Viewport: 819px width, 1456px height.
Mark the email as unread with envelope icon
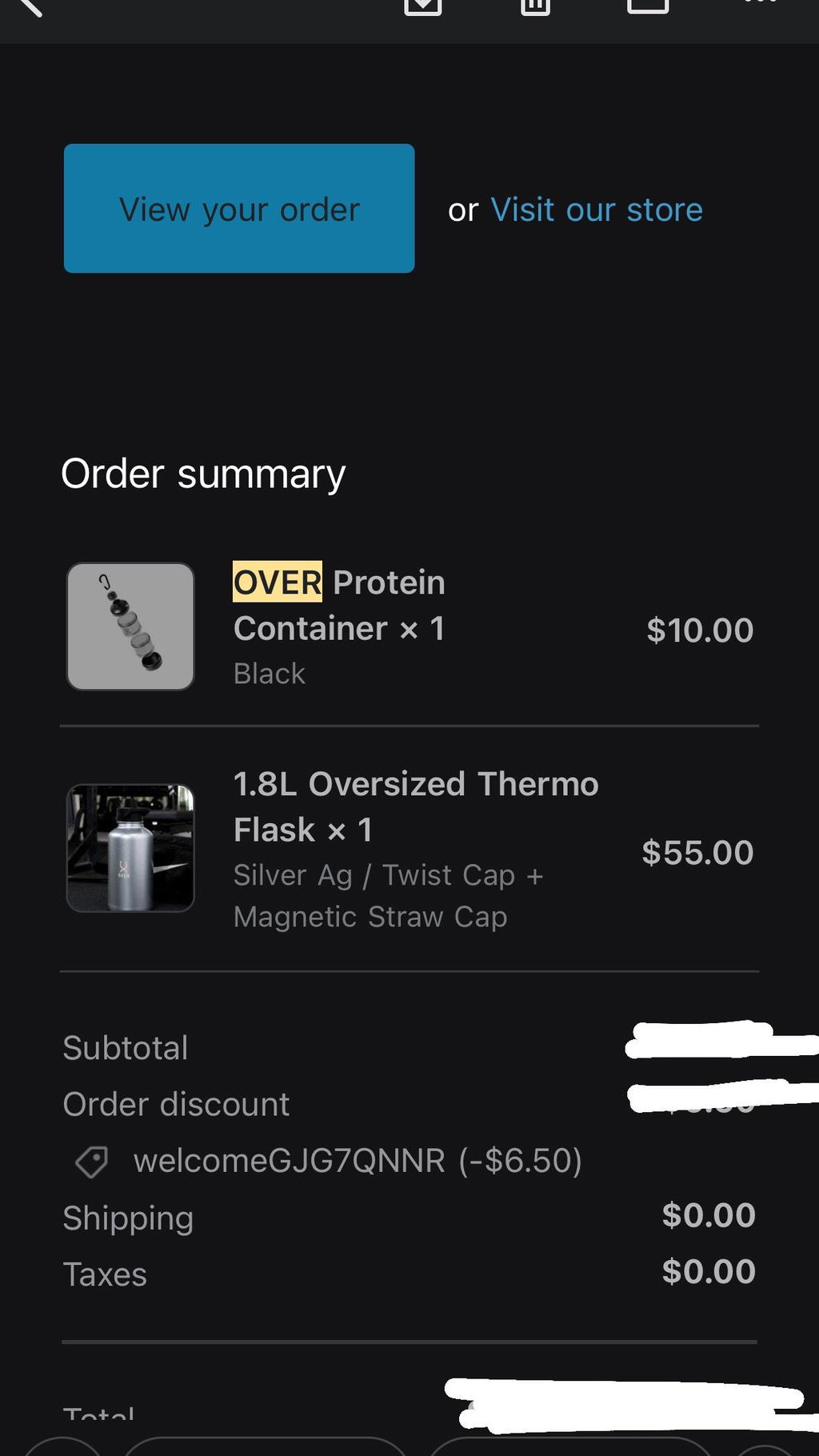coord(648,6)
